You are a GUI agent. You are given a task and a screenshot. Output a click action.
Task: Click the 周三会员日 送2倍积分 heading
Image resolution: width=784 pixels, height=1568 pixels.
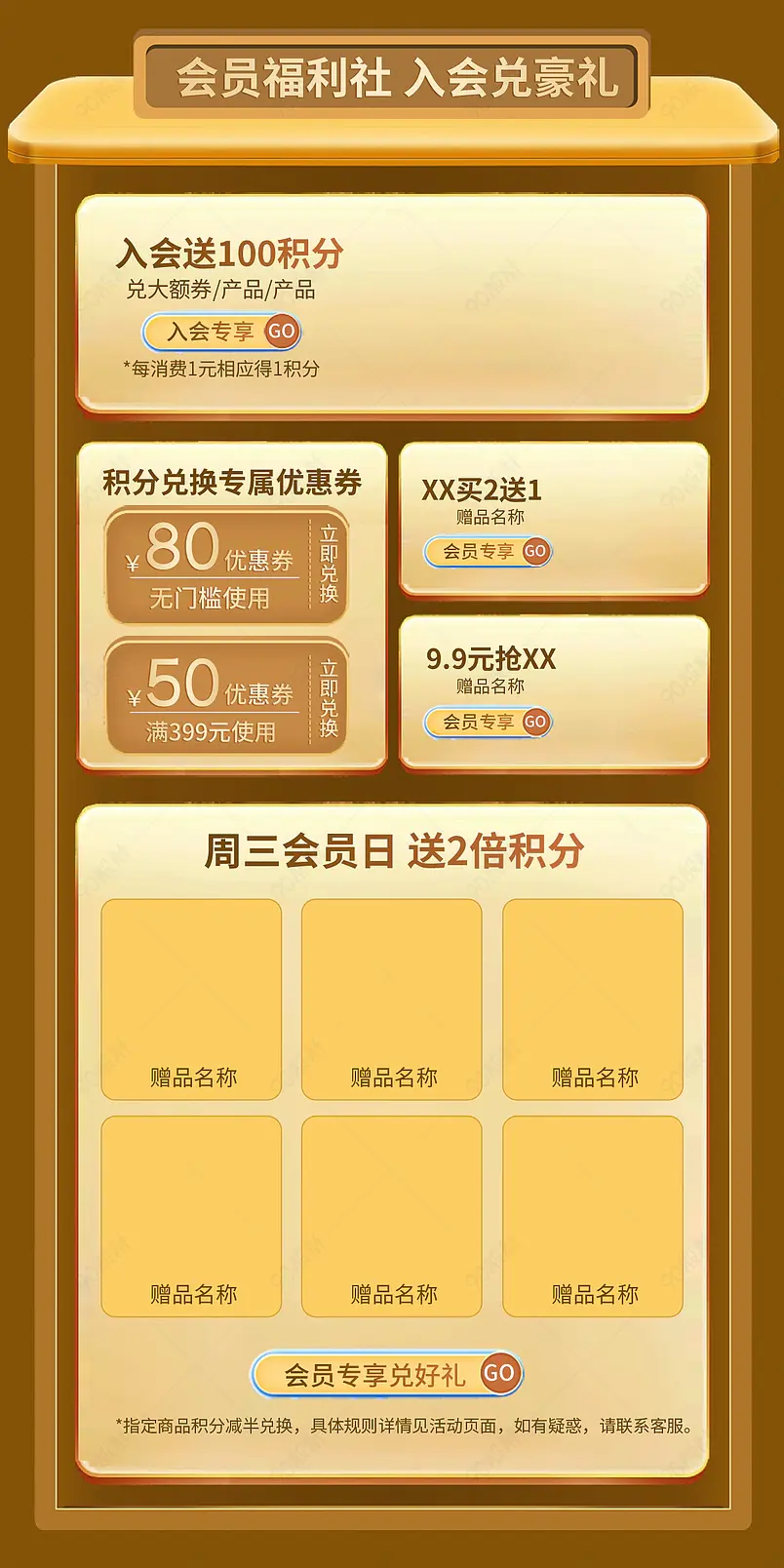[x=392, y=850]
